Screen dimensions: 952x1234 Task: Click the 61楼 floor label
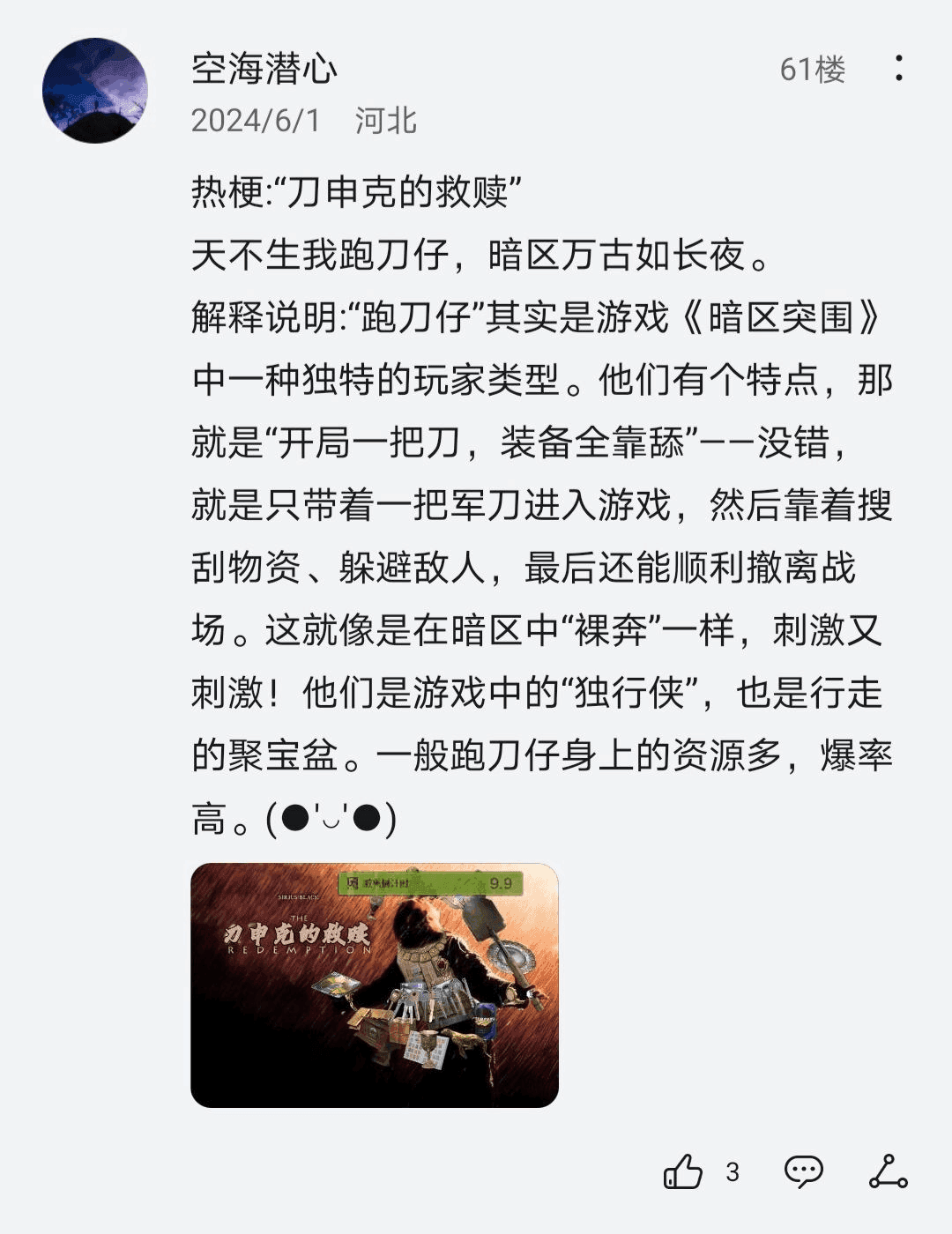(812, 71)
